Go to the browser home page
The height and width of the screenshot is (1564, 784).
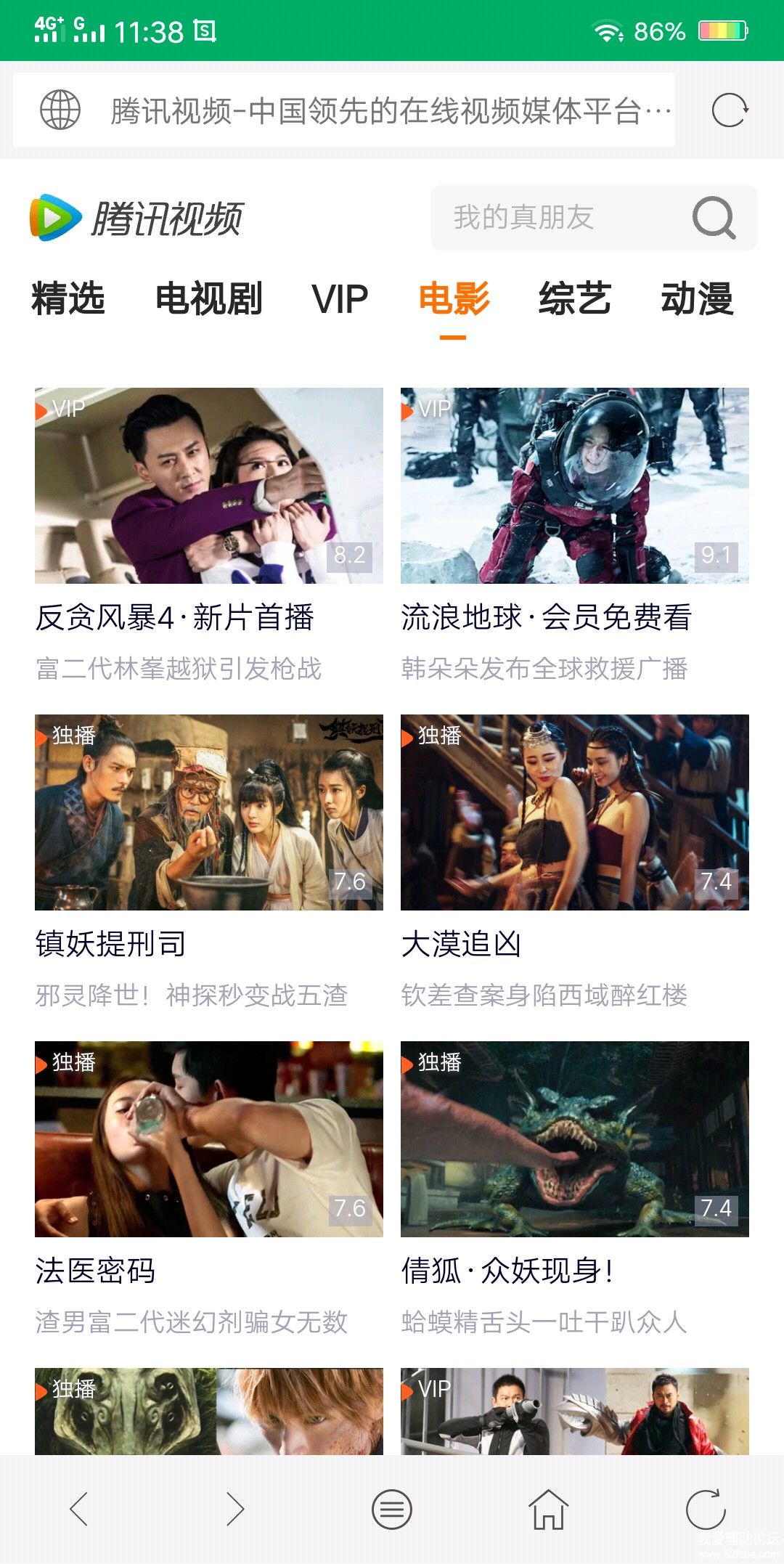(x=549, y=1509)
